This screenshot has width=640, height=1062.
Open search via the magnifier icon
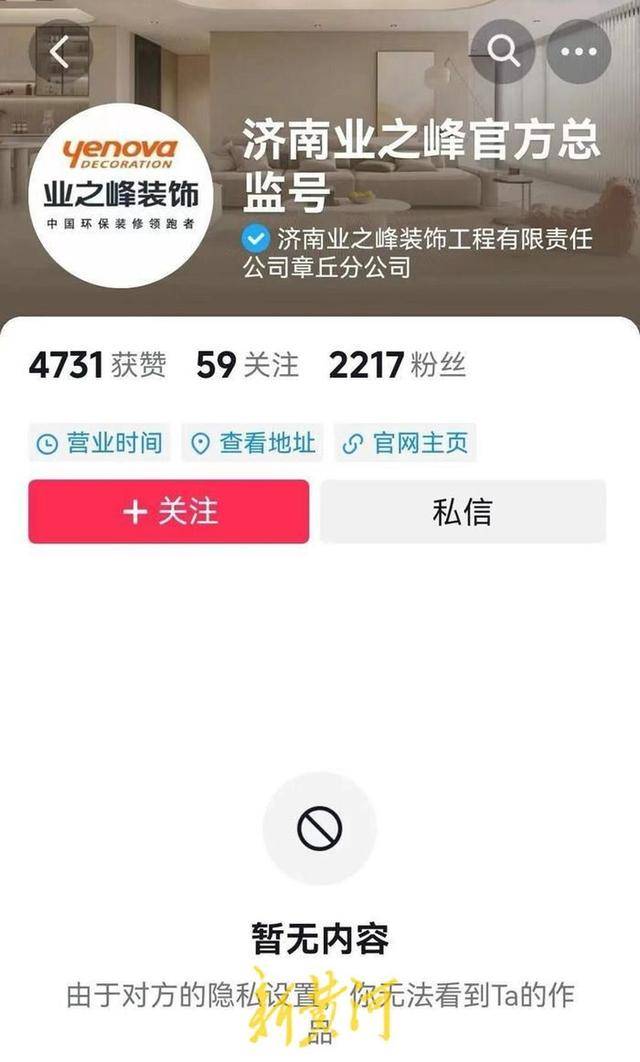point(504,52)
